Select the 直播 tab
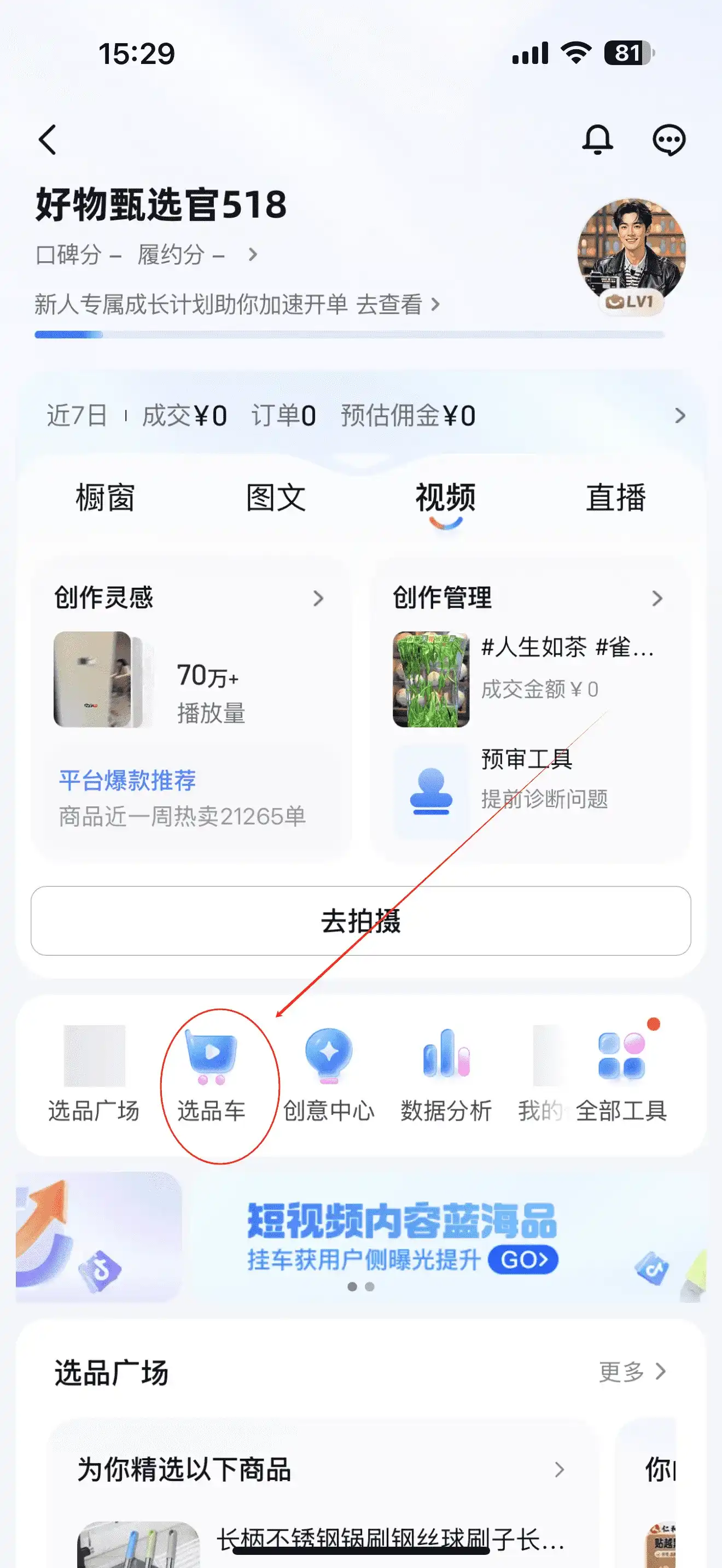The height and width of the screenshot is (1568, 722). (x=615, y=498)
